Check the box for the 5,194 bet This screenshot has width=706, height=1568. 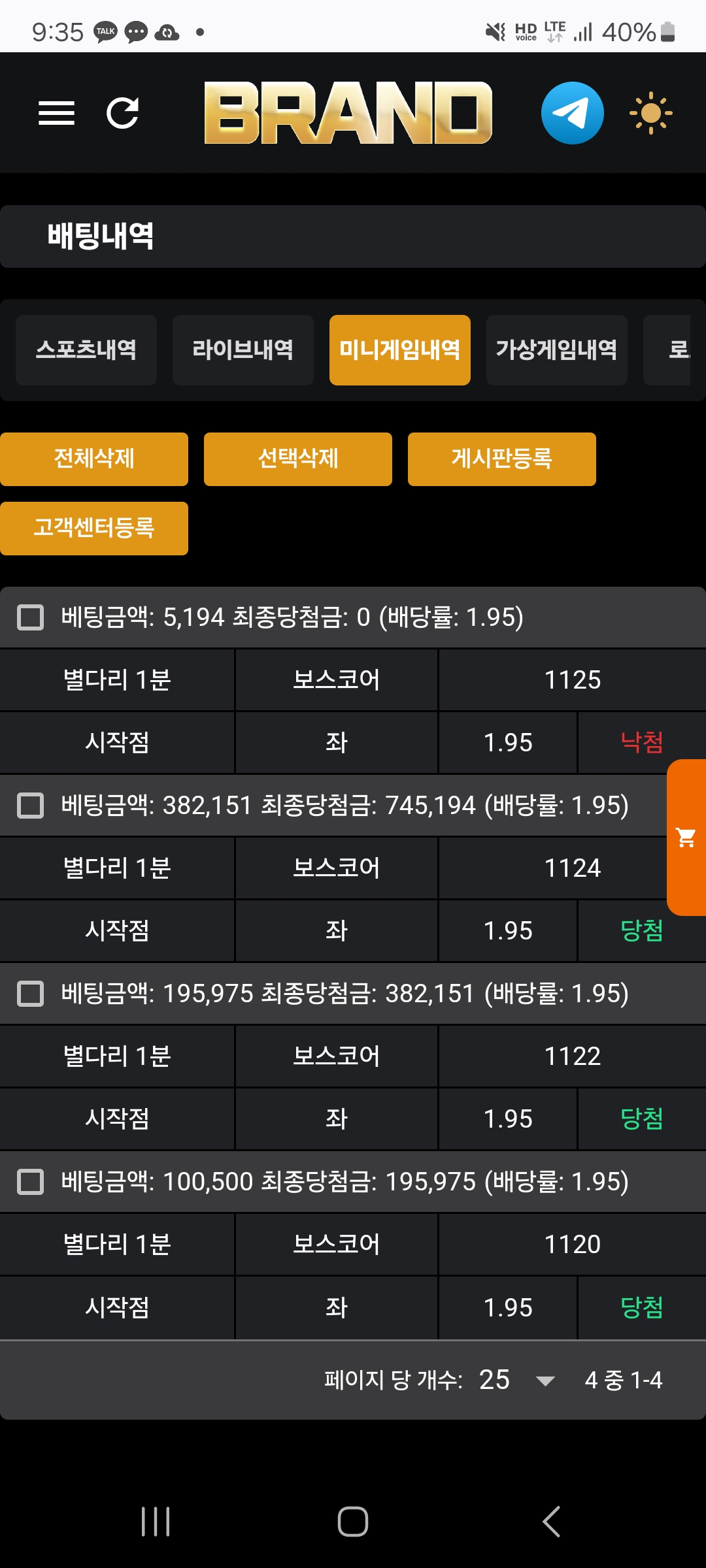coord(30,617)
